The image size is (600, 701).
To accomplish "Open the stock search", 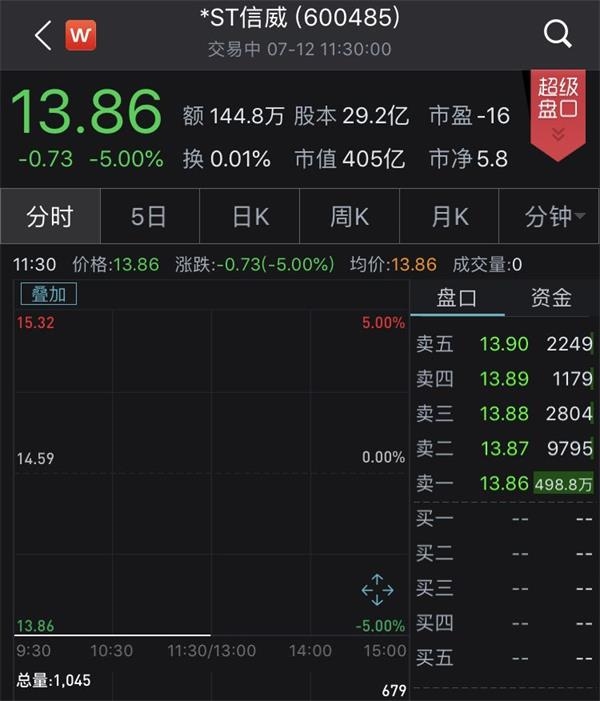I will 557,35.
